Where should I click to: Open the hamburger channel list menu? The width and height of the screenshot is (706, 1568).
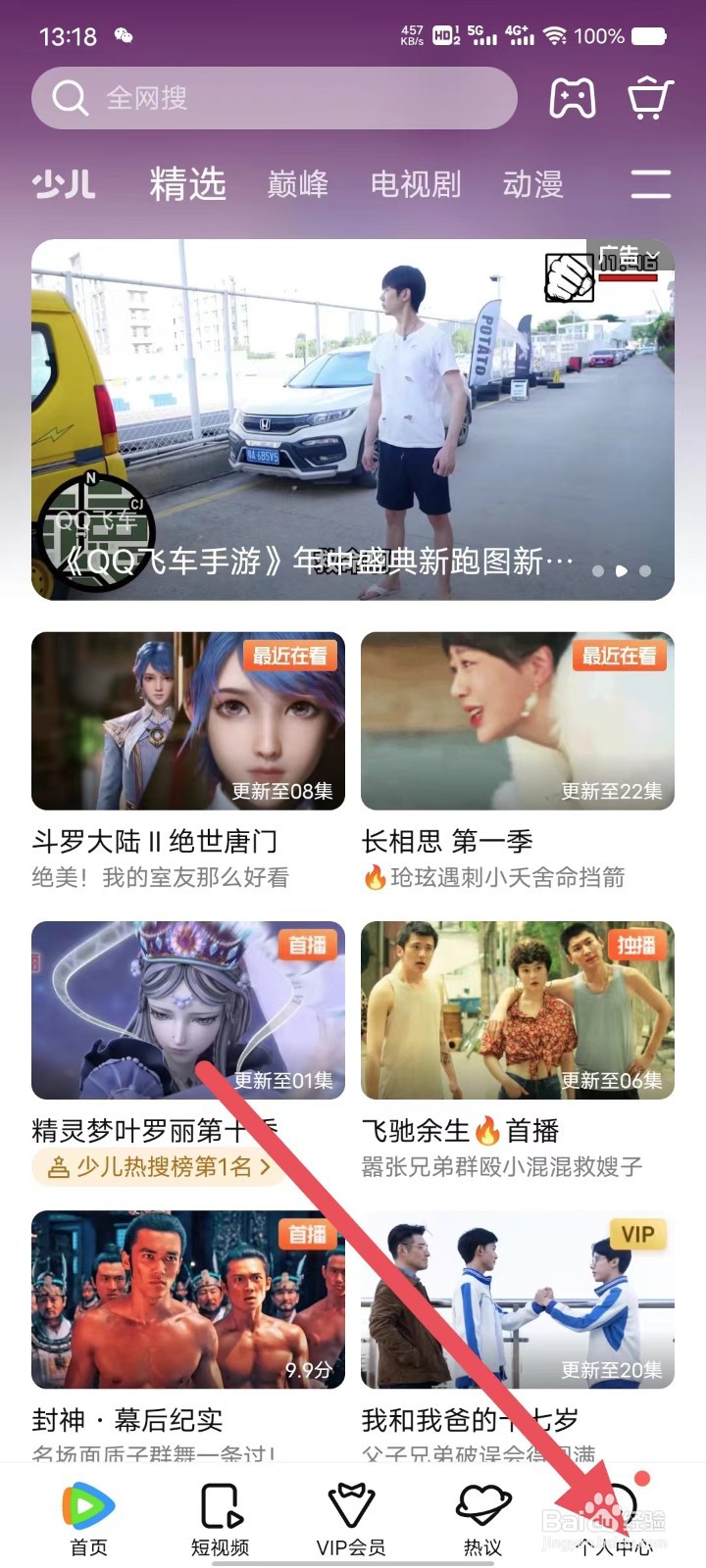[650, 185]
